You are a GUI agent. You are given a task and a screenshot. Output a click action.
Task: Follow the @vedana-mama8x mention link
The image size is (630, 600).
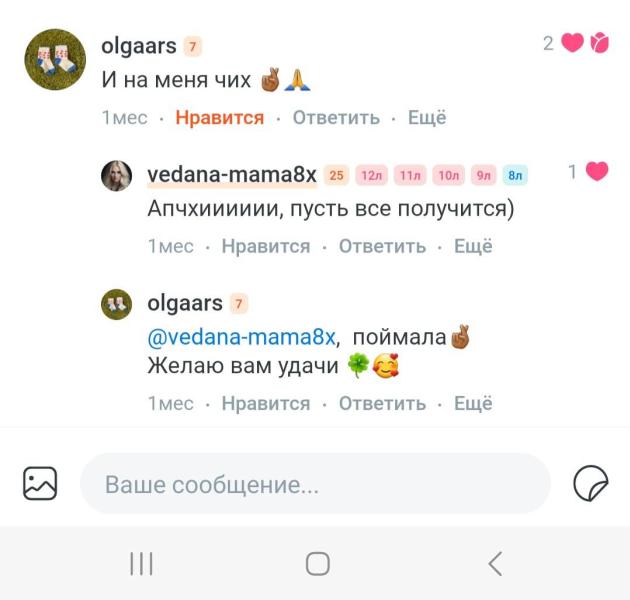point(241,337)
